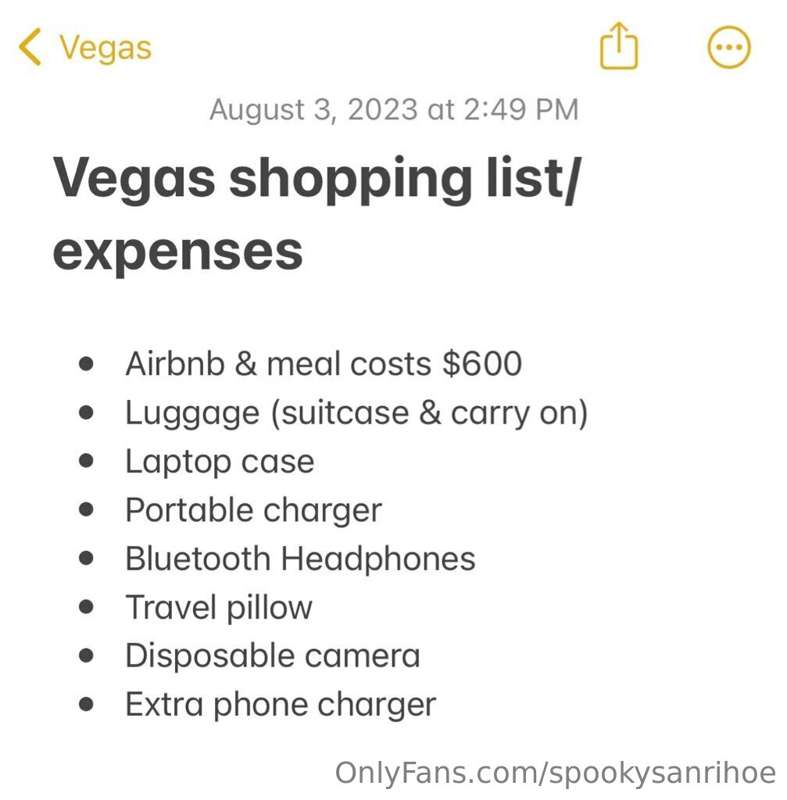Share this note
This screenshot has height=800, width=787.
(x=618, y=46)
